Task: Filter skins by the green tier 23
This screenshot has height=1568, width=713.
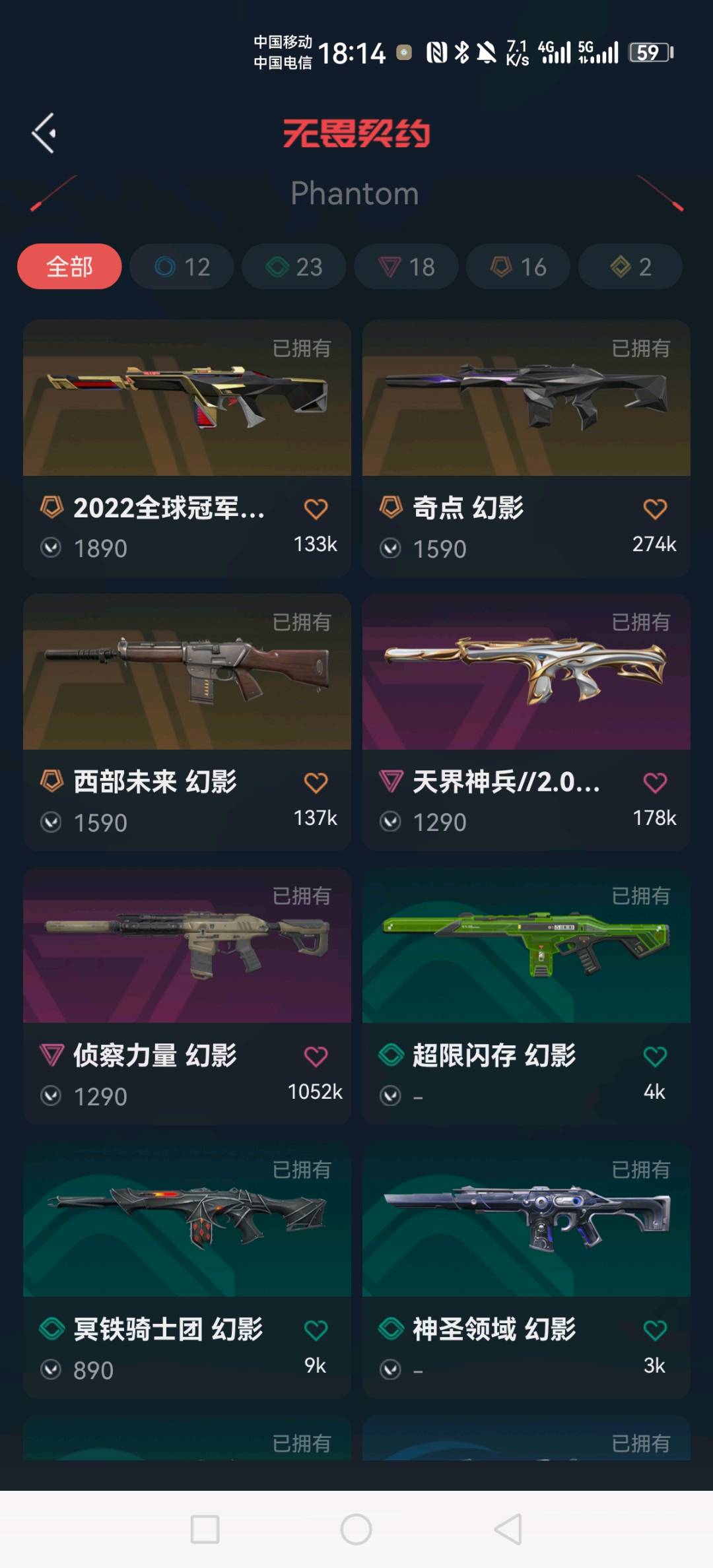Action: (294, 267)
